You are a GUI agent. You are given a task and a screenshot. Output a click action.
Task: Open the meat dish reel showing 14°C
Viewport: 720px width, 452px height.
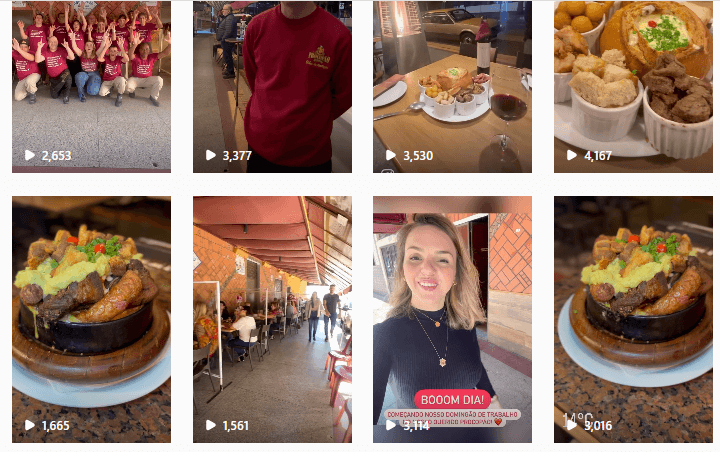click(x=633, y=319)
